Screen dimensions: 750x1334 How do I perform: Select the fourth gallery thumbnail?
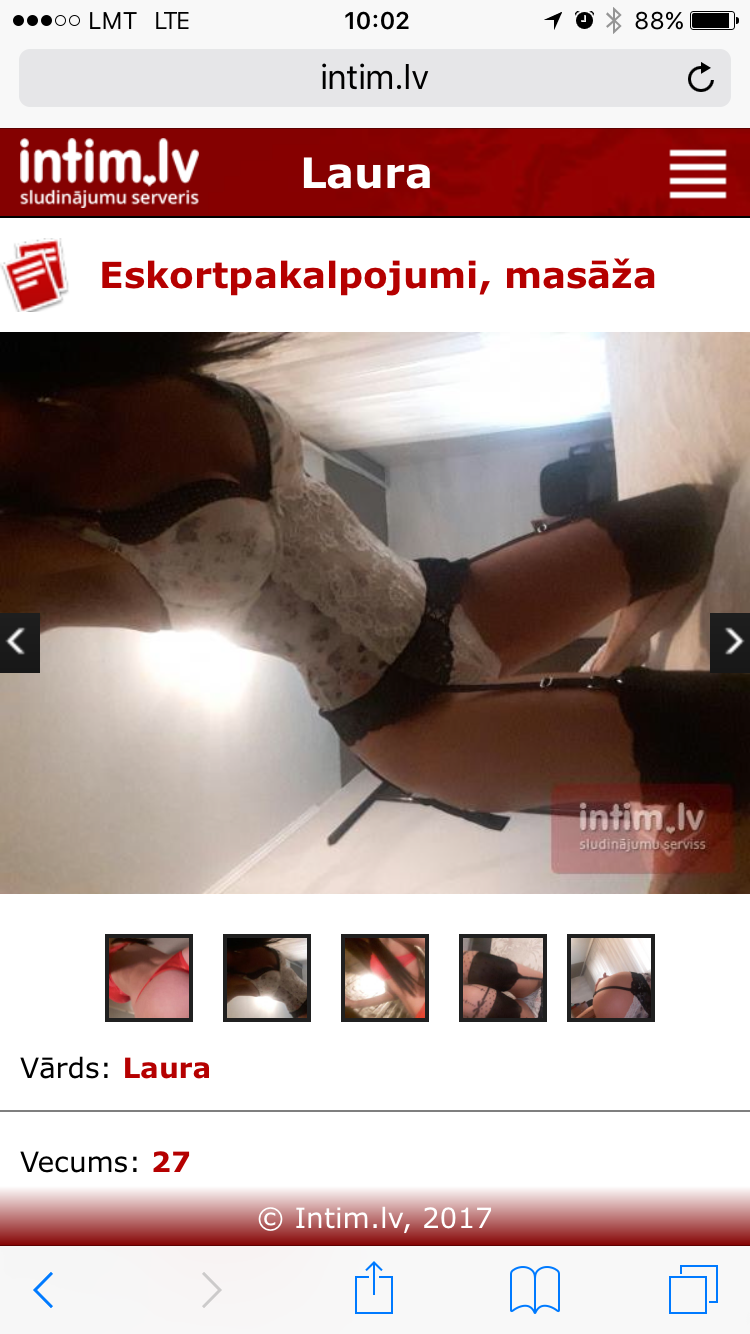[503, 977]
